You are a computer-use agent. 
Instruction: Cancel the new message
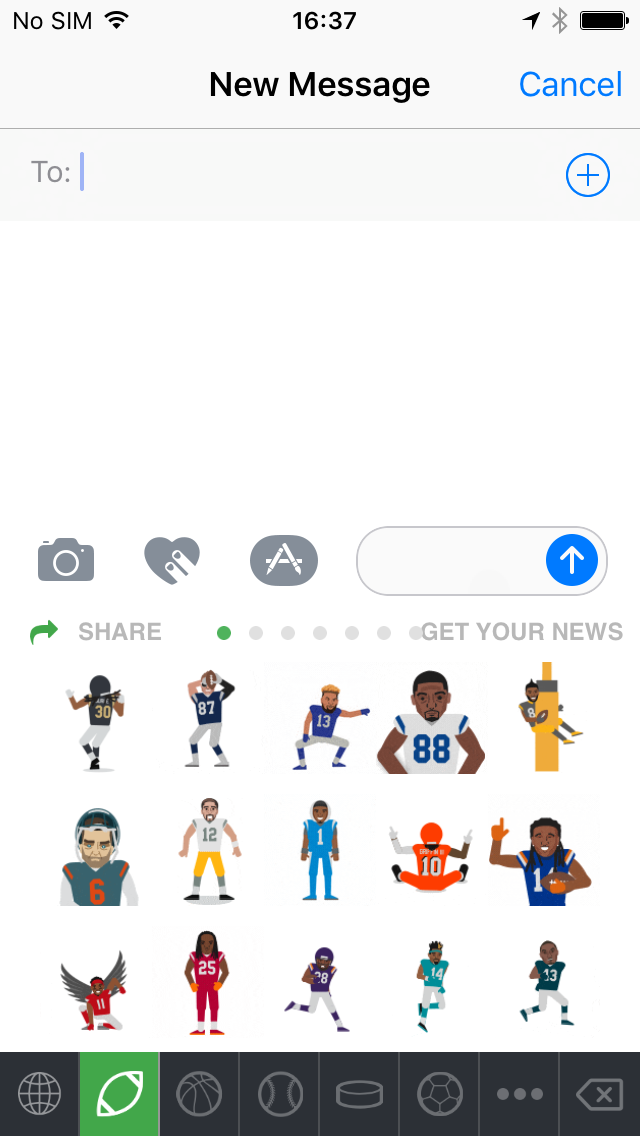point(570,85)
